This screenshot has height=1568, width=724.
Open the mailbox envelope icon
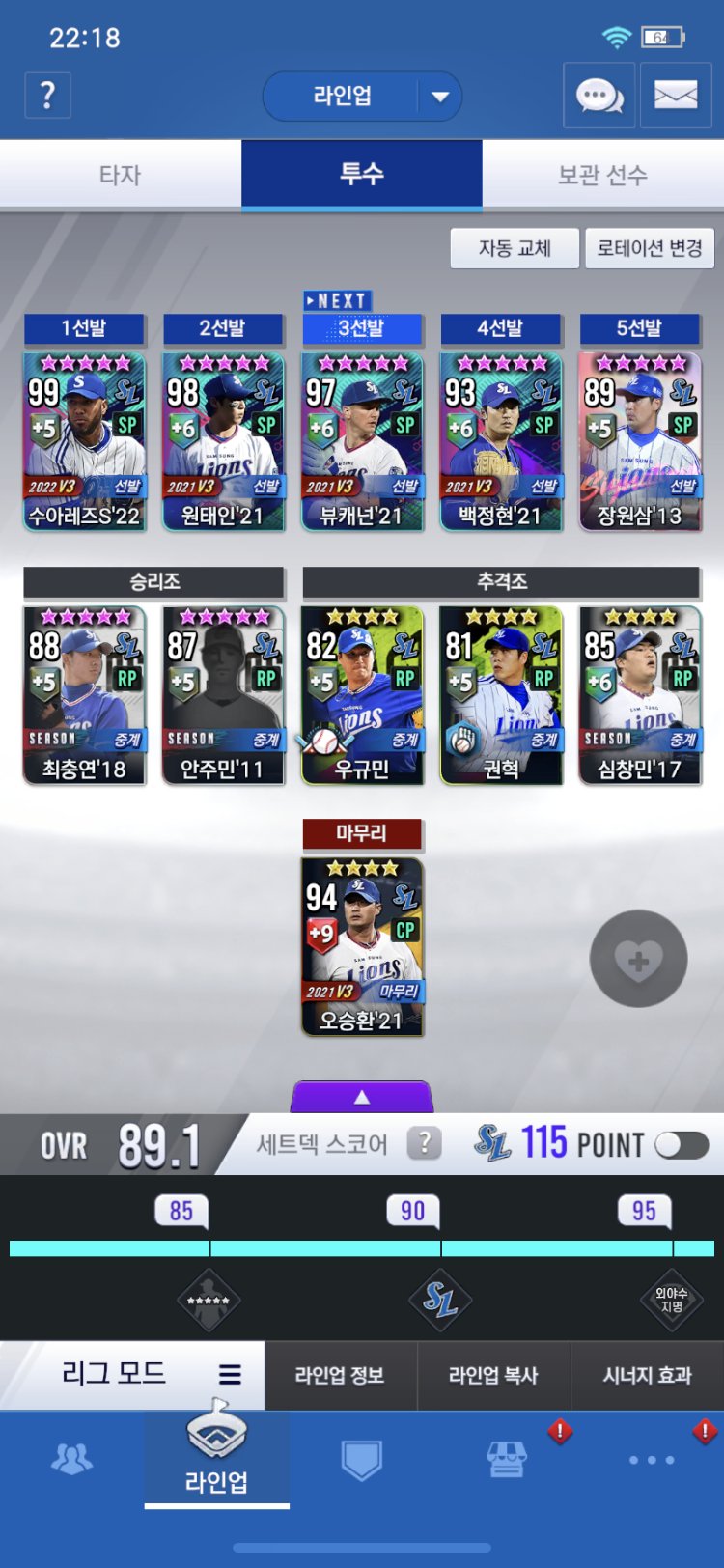point(676,96)
